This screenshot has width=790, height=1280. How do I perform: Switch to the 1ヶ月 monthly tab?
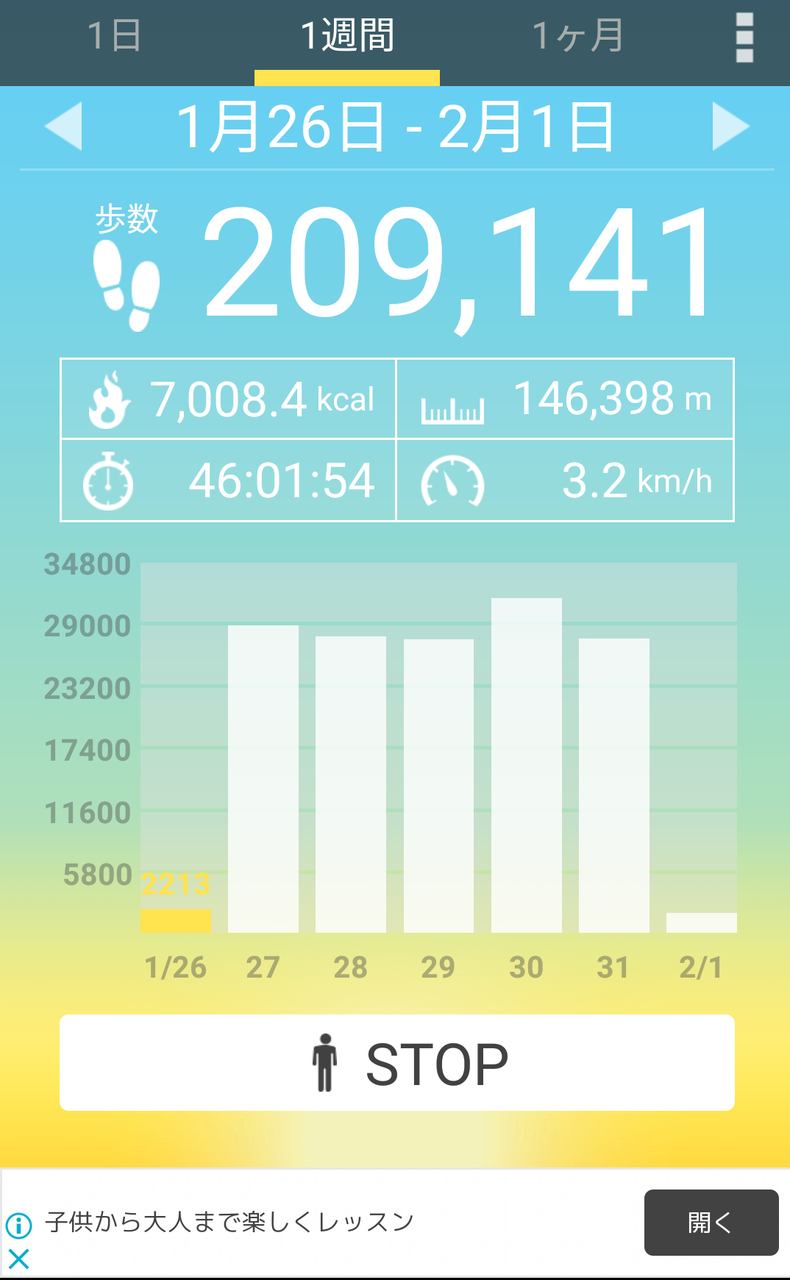[578, 37]
